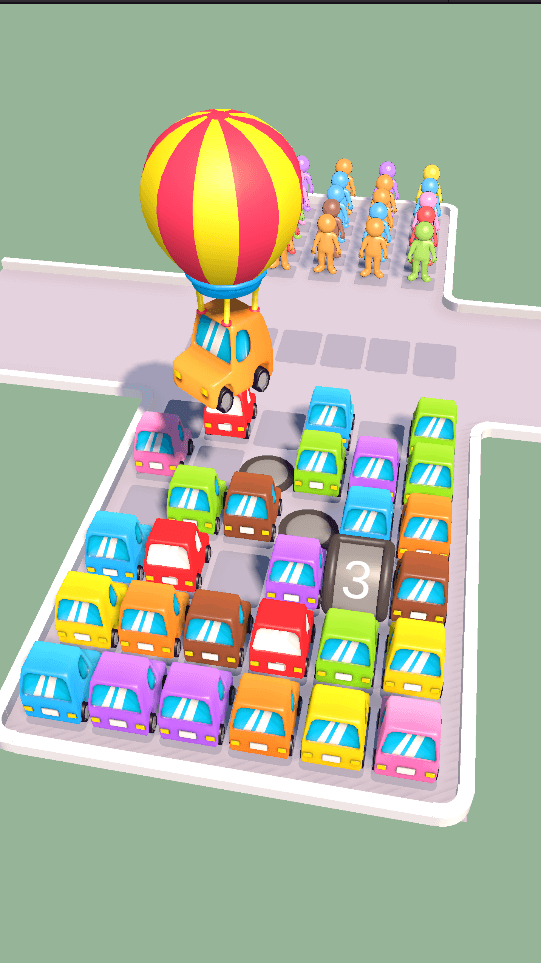
Task: Select the red car between brown and green cars
Action: click(x=282, y=637)
